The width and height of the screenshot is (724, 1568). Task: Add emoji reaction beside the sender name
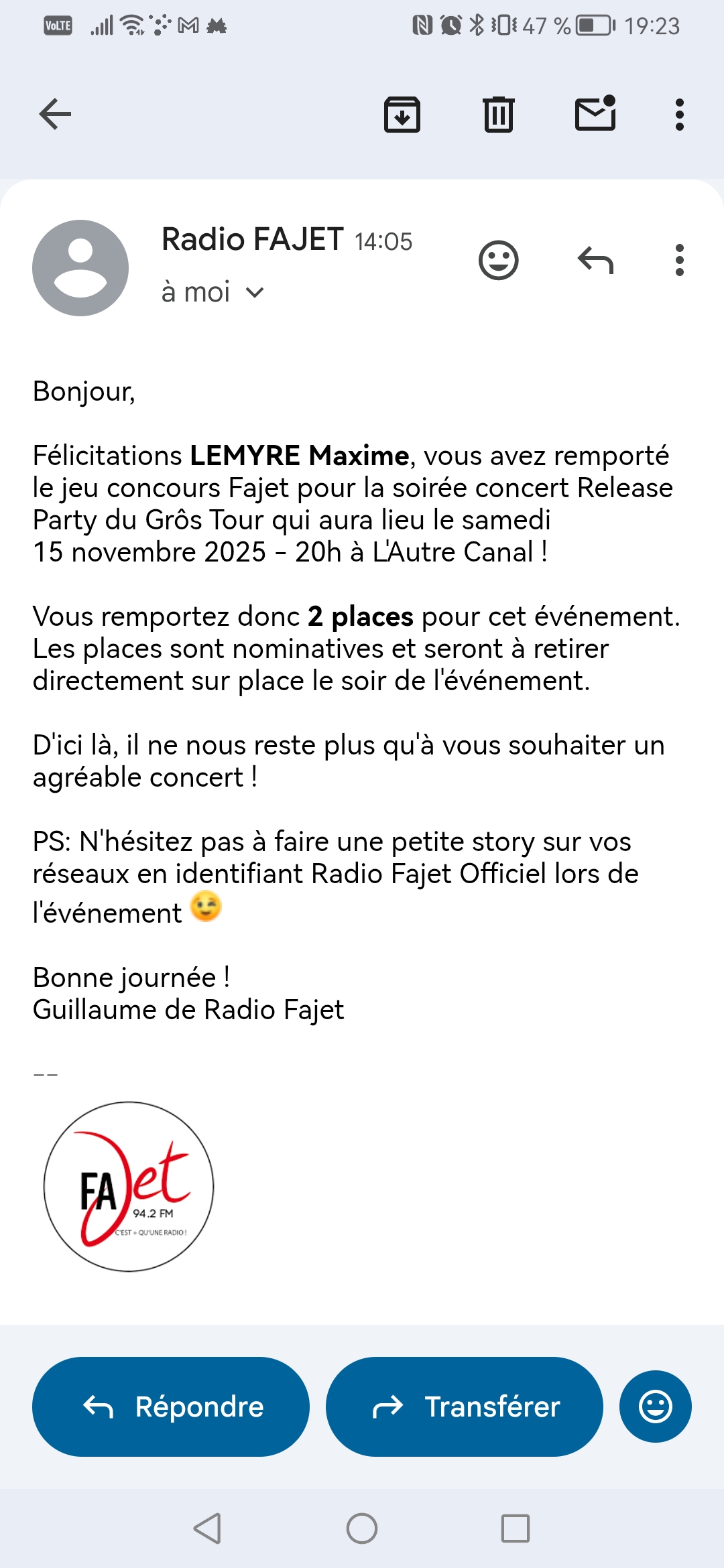pos(498,260)
